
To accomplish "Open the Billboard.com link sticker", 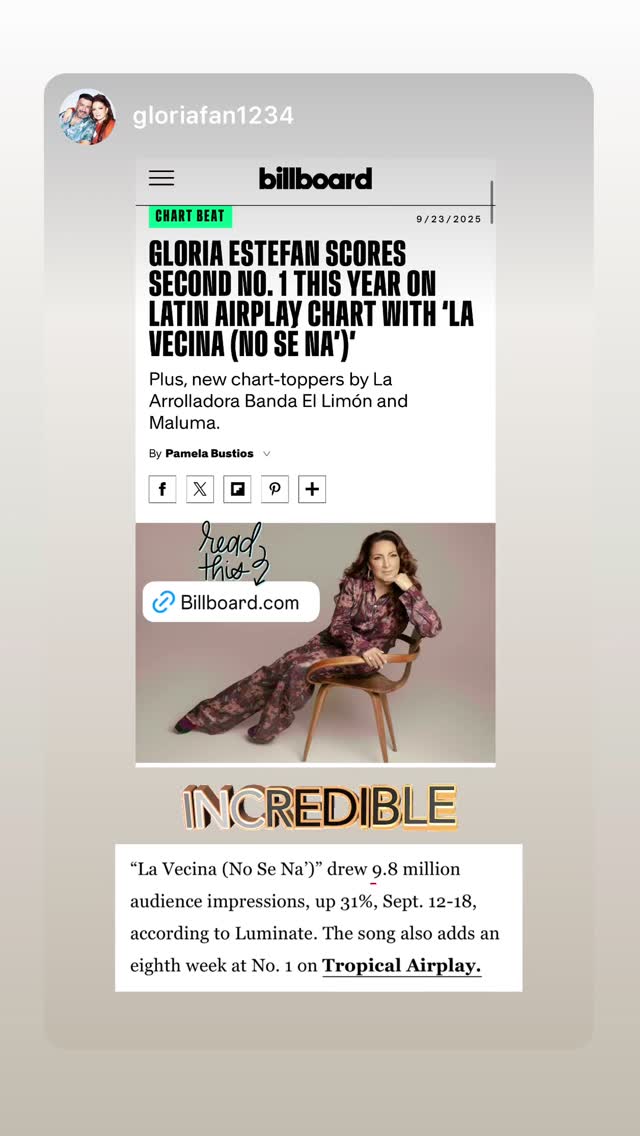I will [x=230, y=602].
